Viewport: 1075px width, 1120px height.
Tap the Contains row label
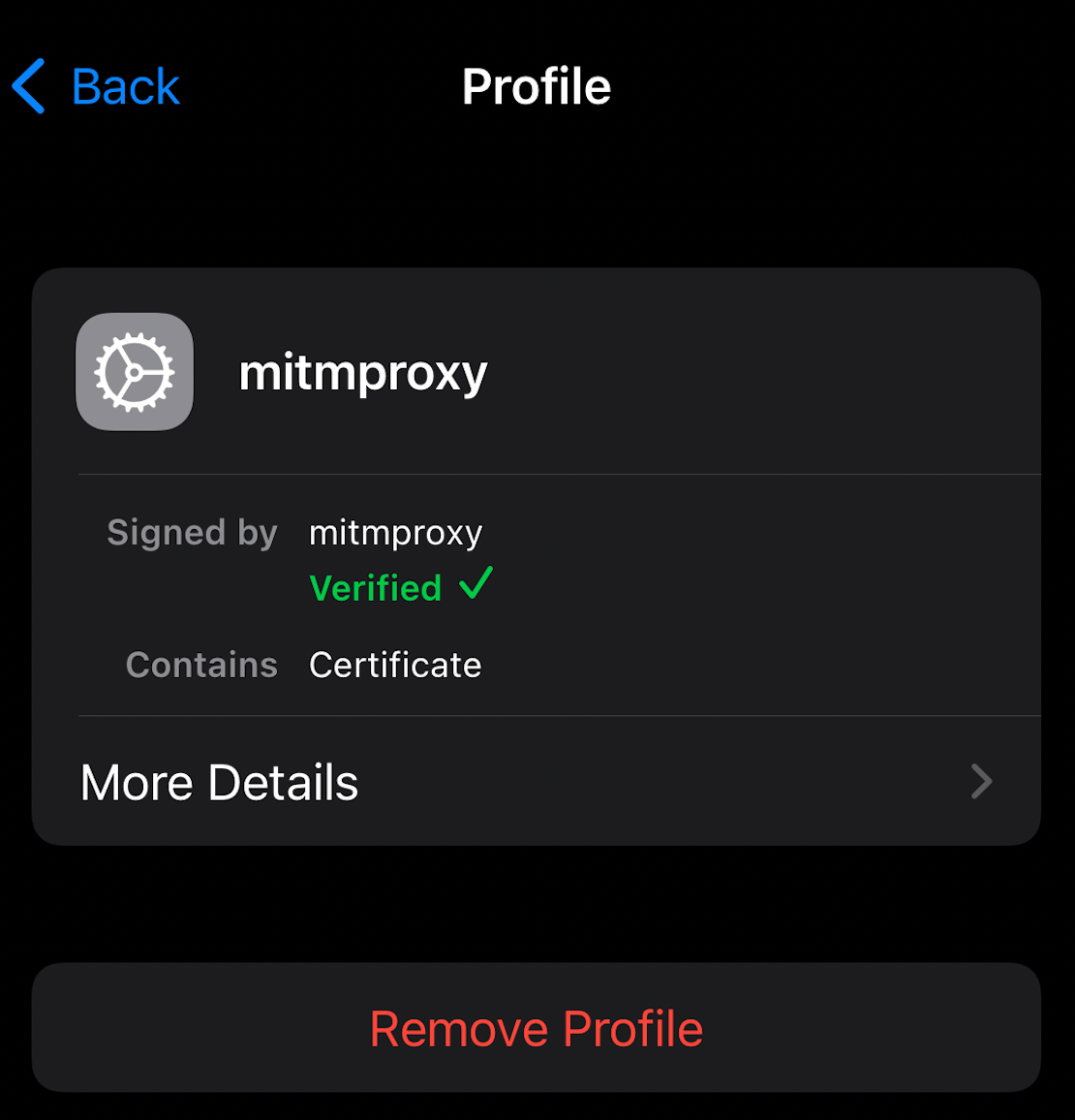(201, 665)
